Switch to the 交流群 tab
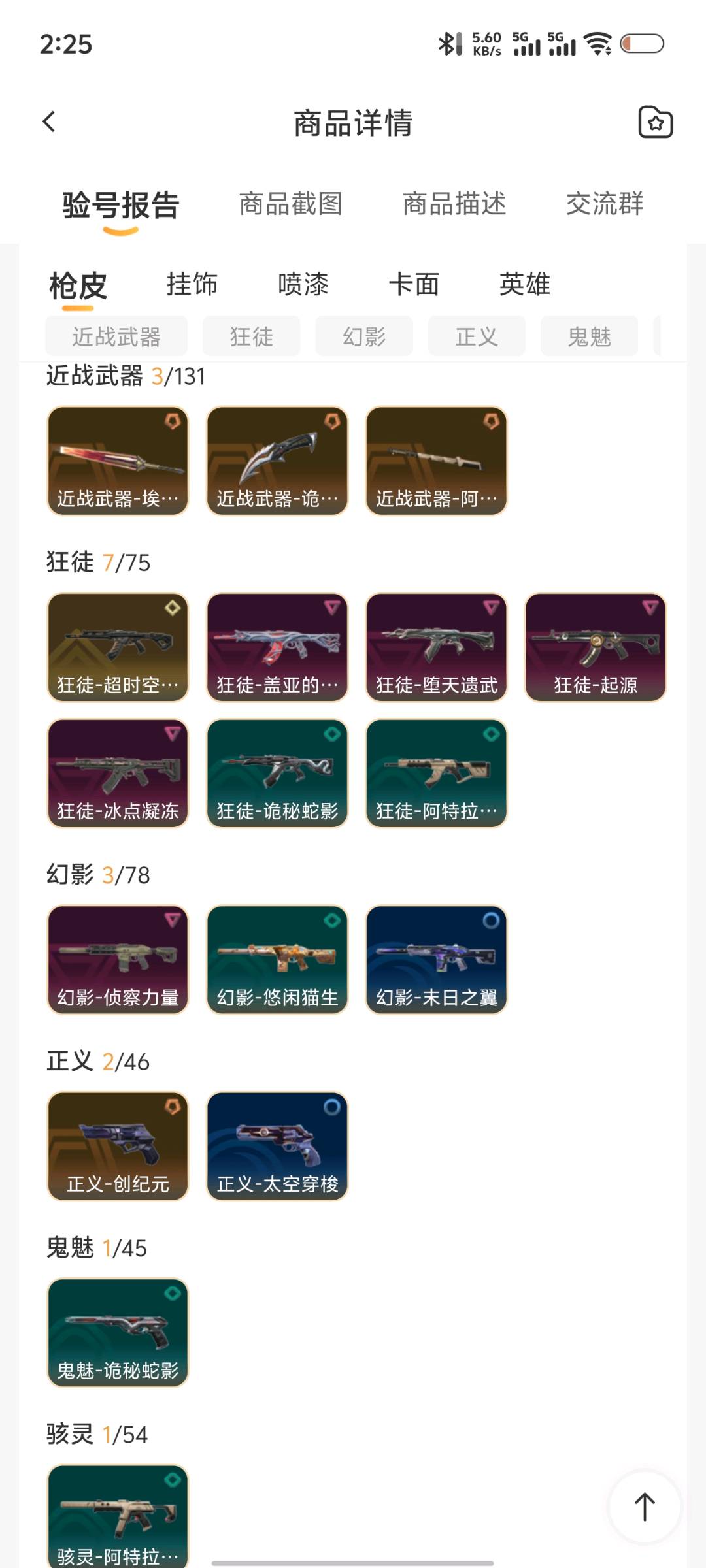706x1568 pixels. (605, 204)
